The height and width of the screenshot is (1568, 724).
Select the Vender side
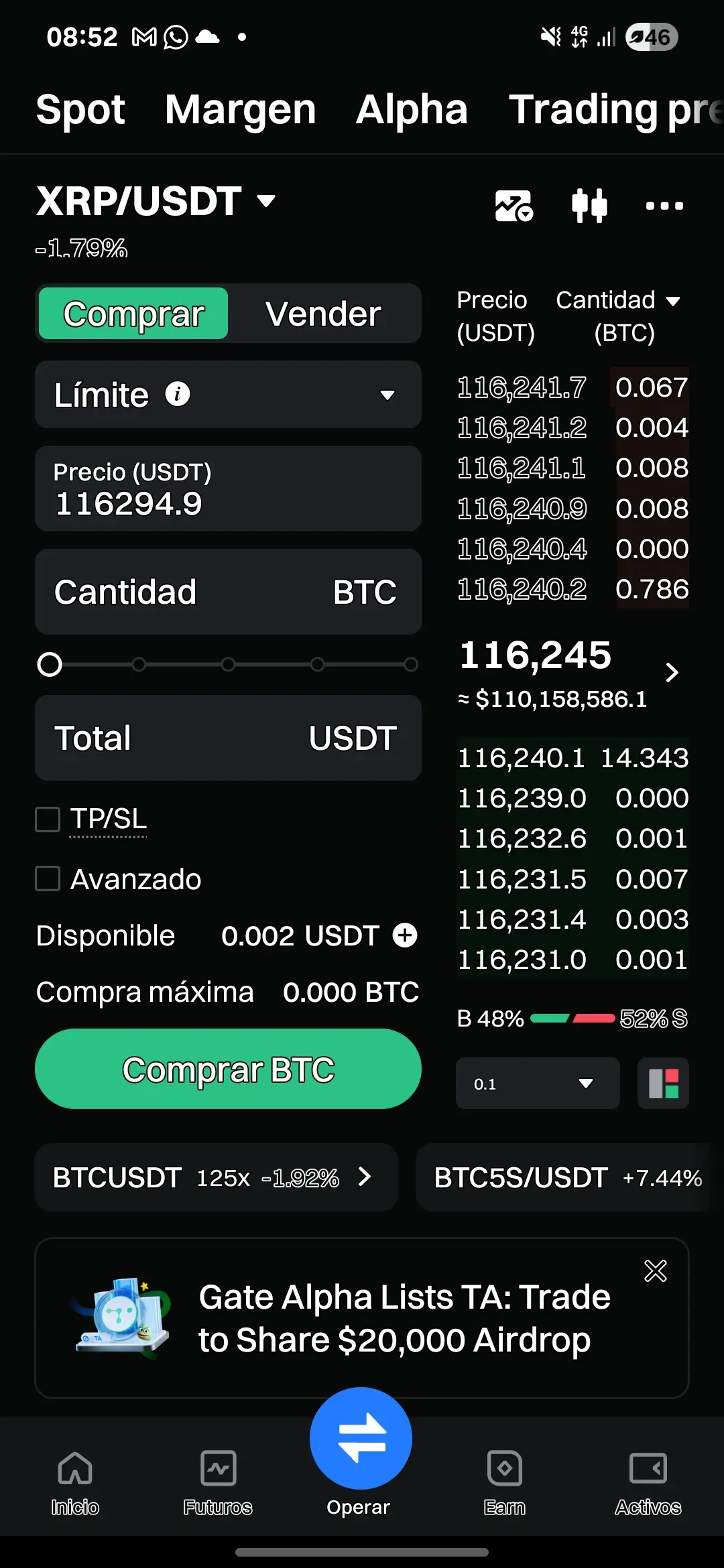[323, 314]
